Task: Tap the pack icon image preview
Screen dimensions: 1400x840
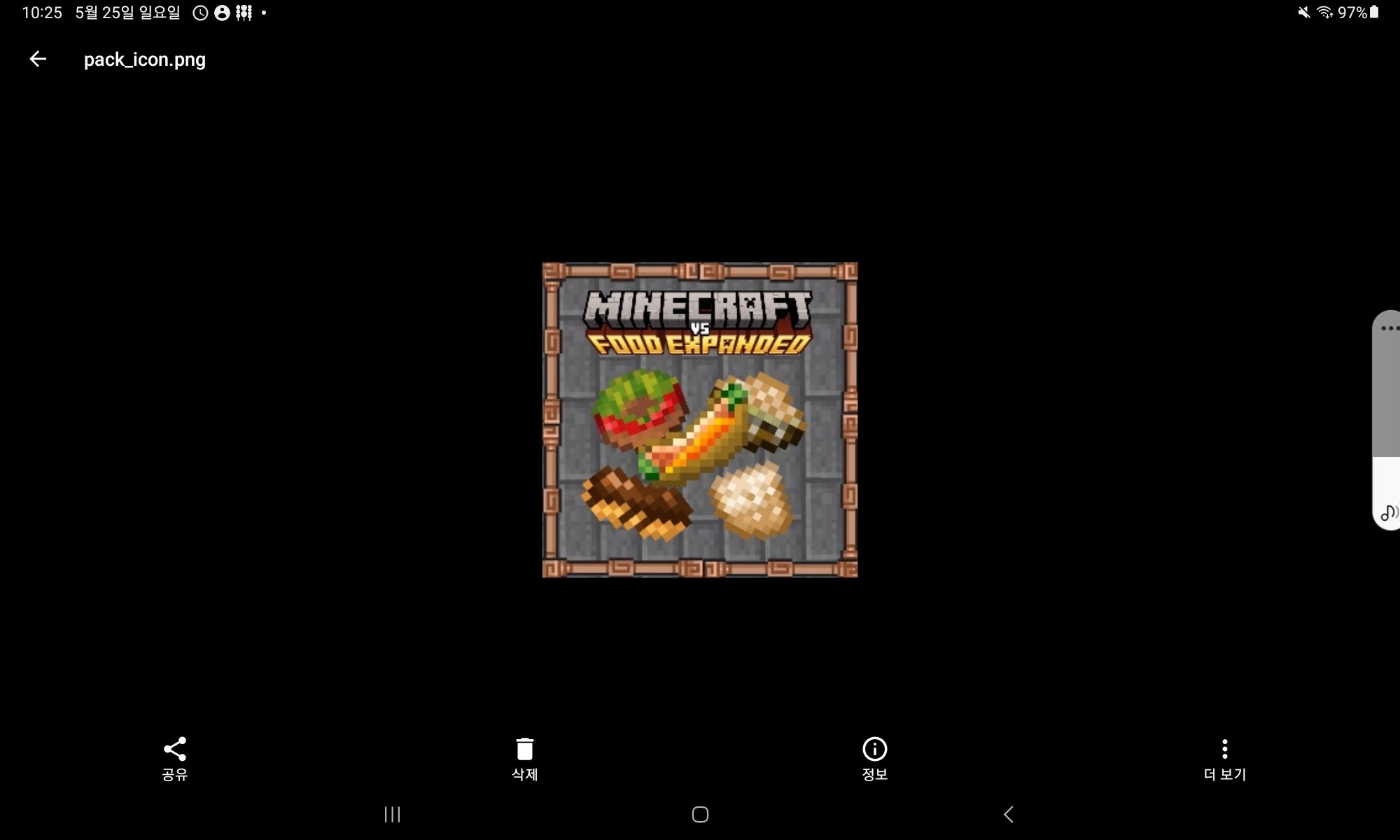Action: (700, 420)
